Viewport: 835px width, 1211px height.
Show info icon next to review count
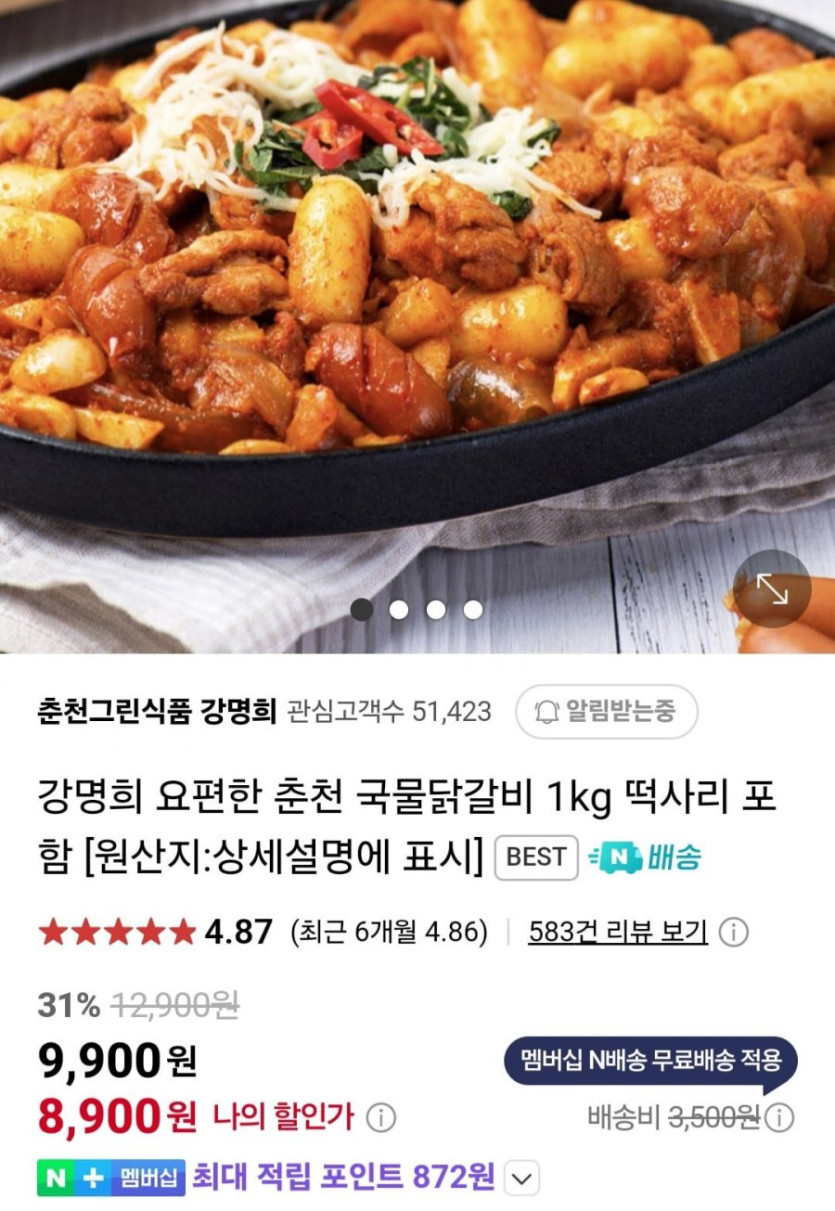pos(733,933)
